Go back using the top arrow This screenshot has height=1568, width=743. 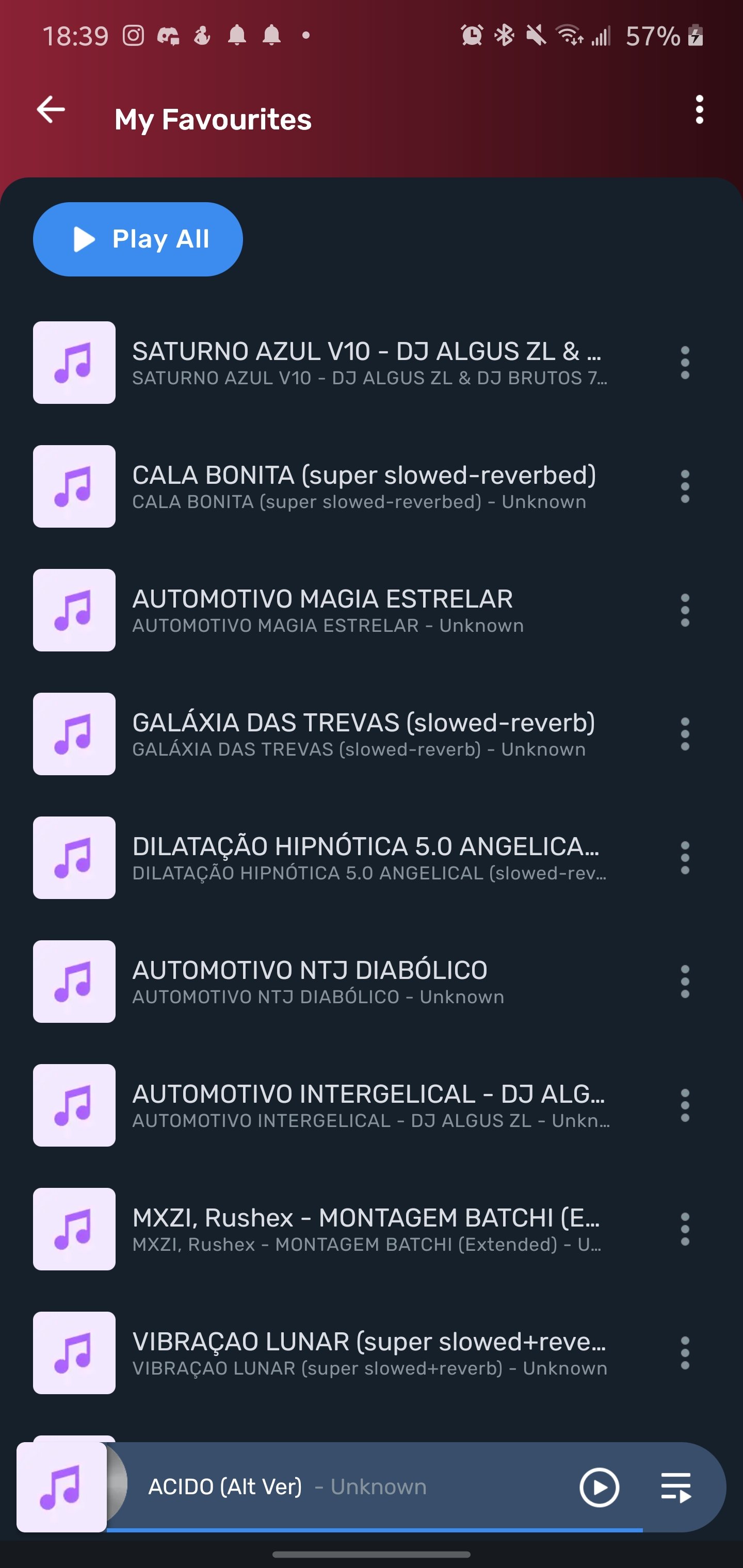point(51,110)
